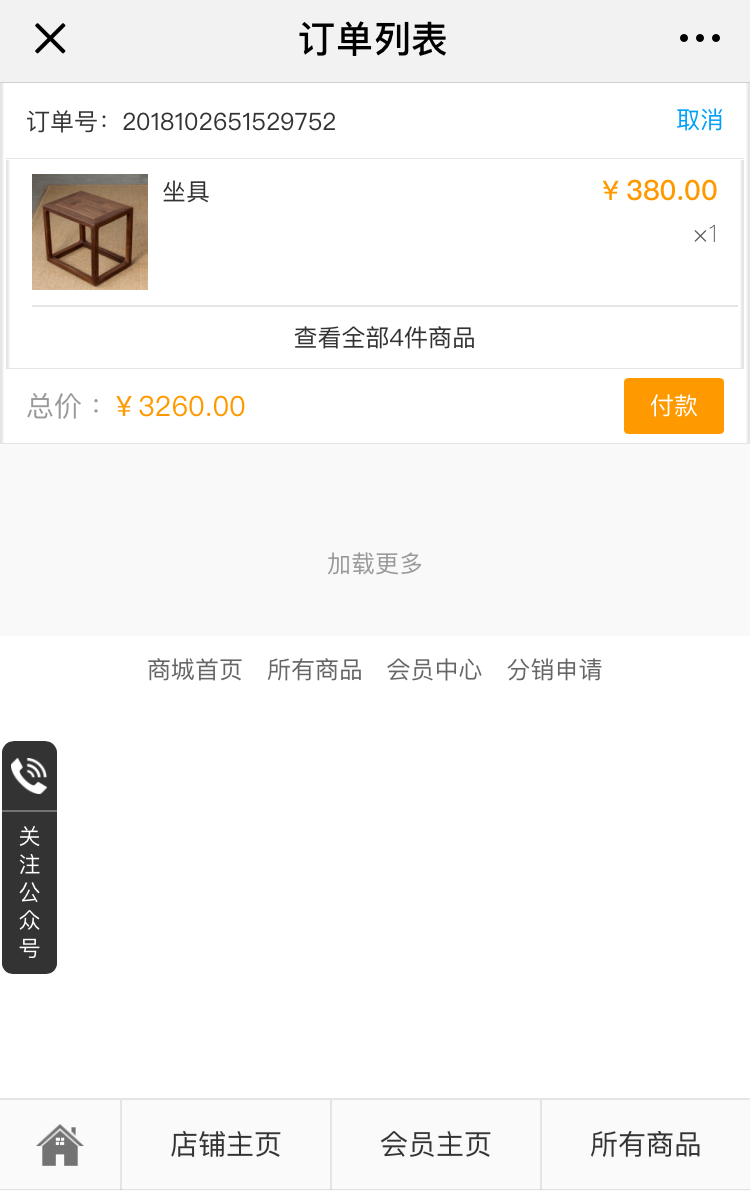Open the 分销申请 link
Image resolution: width=750 pixels, height=1191 pixels.
coord(554,670)
